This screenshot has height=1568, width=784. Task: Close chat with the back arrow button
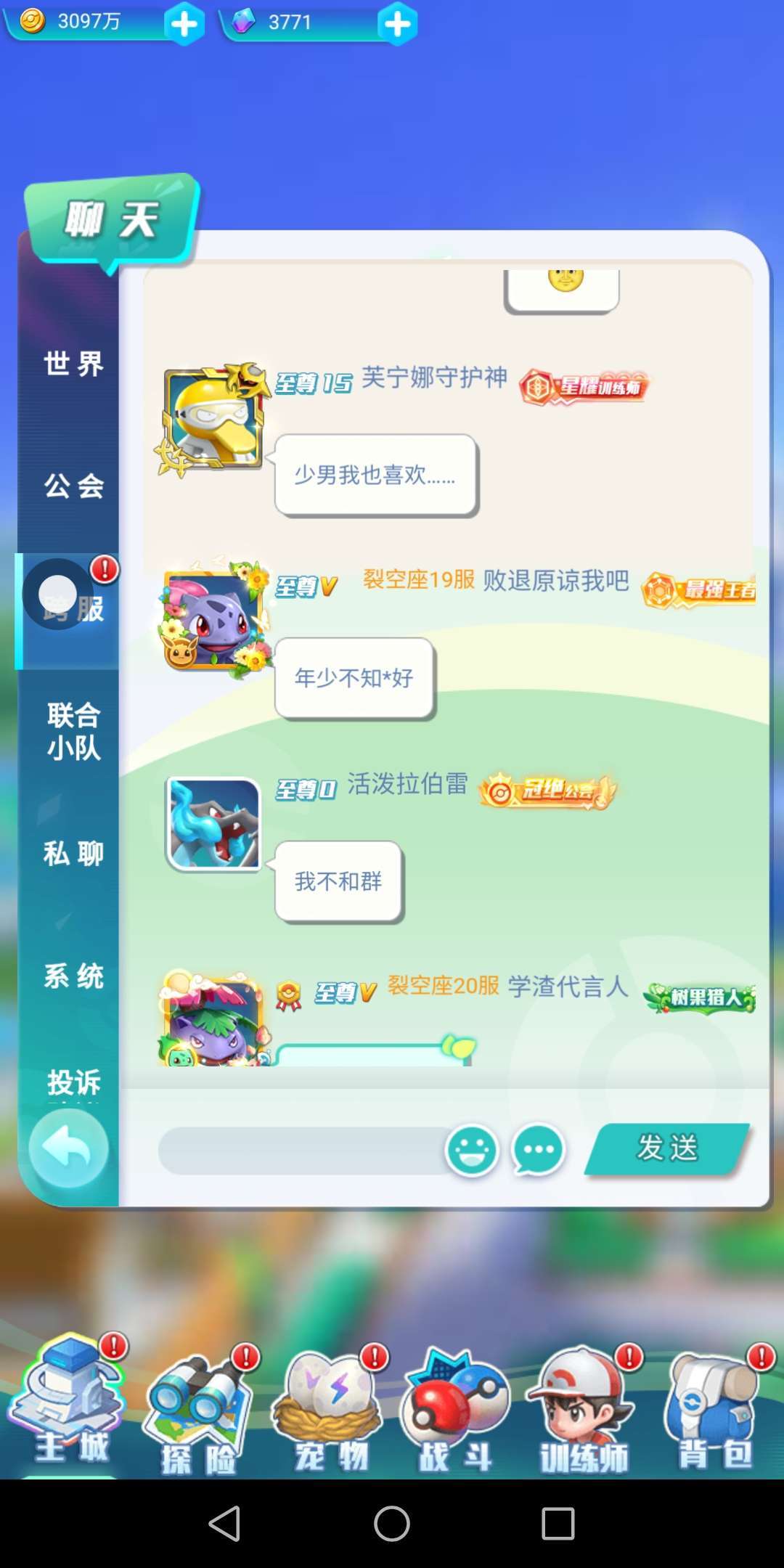pos(68,1148)
